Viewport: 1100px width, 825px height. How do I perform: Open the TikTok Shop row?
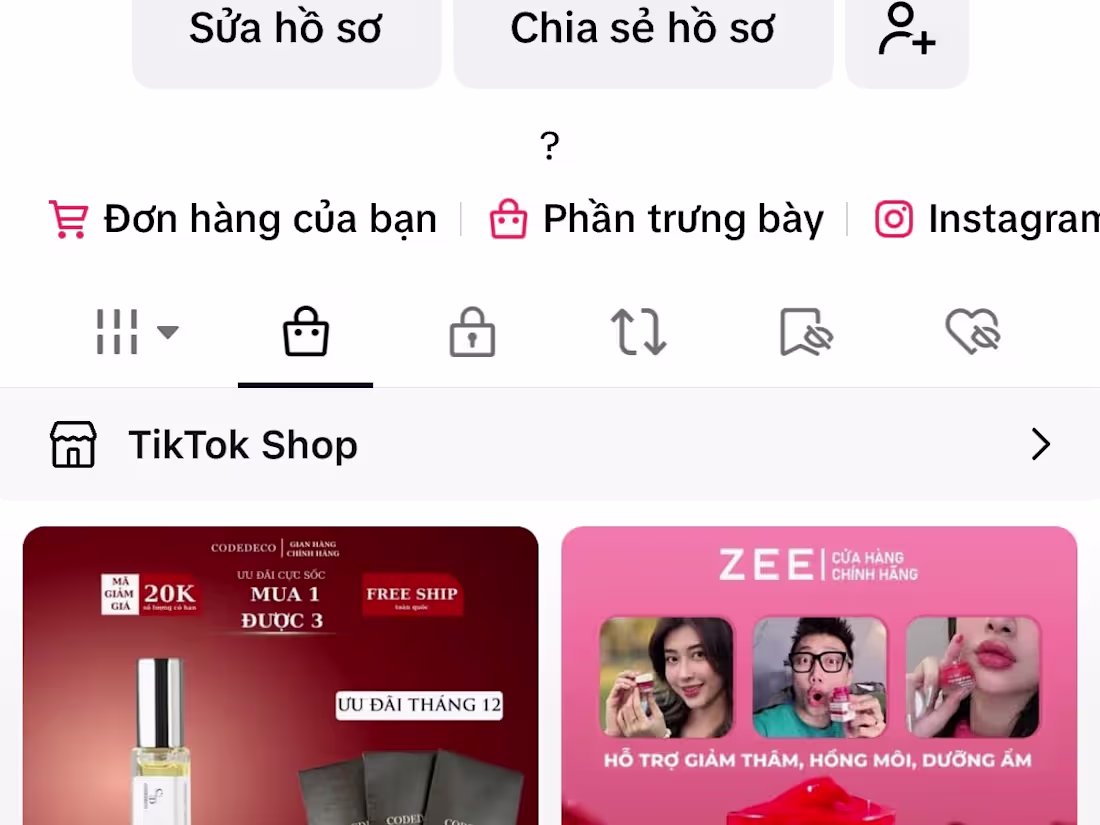click(x=550, y=445)
